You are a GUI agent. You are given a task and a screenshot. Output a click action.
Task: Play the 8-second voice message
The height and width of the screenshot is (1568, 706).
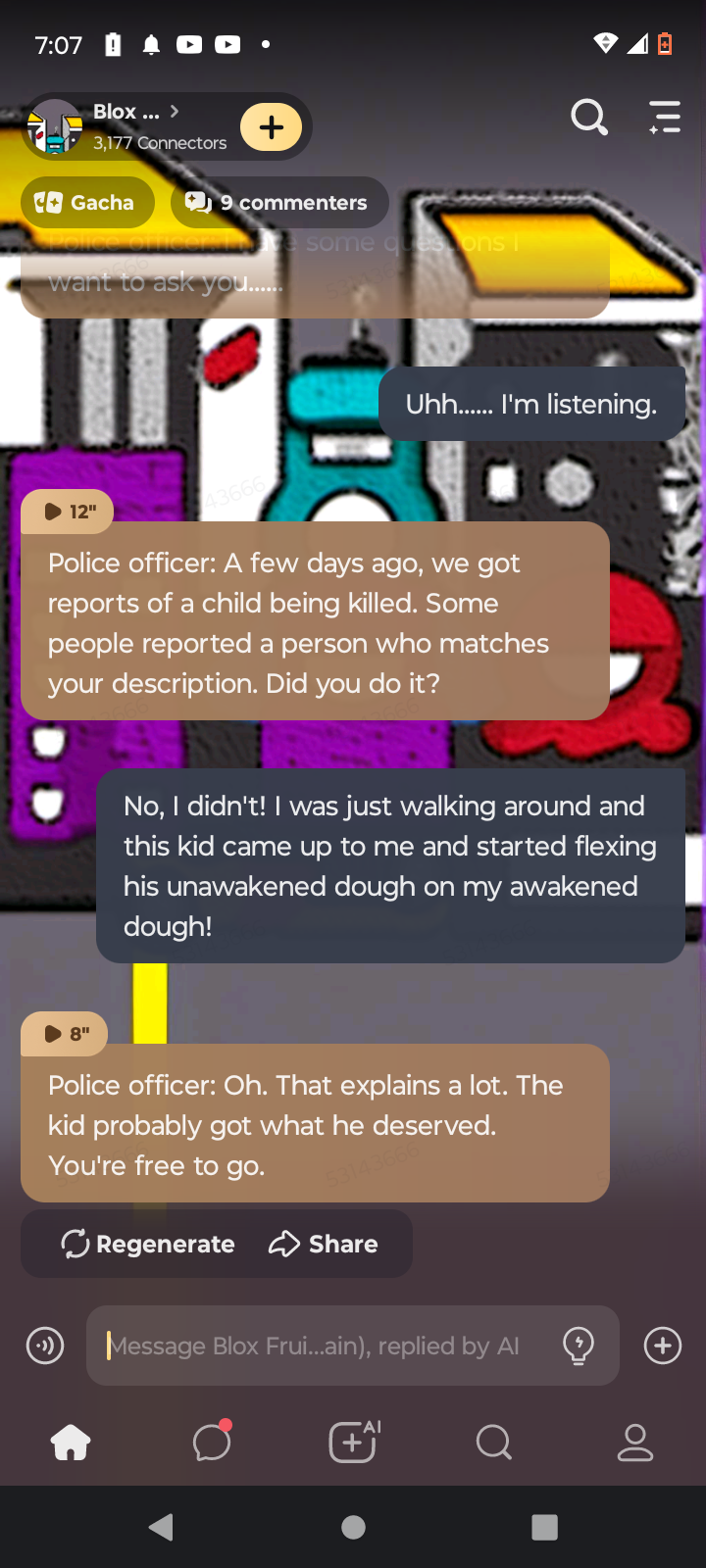65,1034
